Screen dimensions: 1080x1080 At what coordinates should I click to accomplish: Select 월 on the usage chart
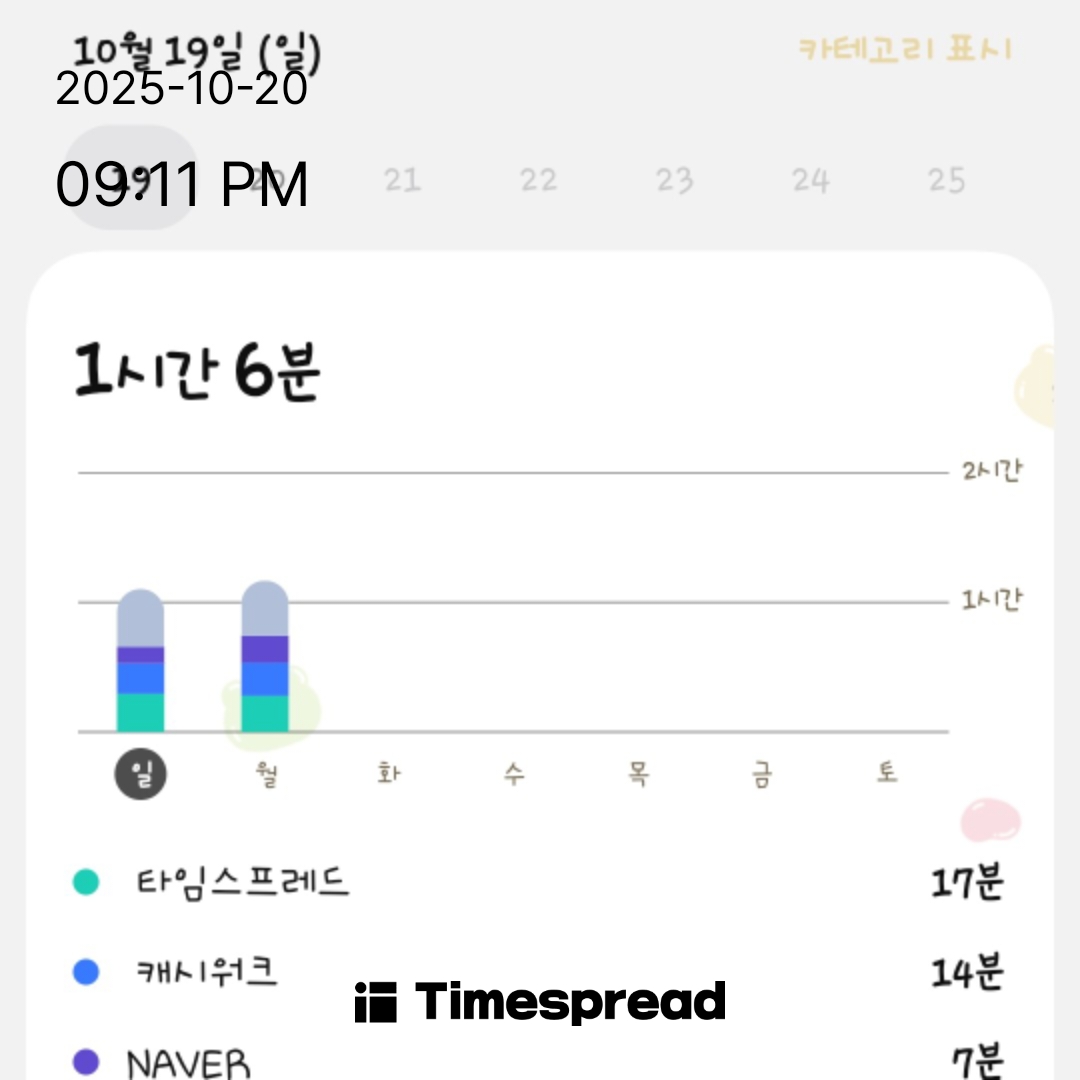[x=265, y=774]
